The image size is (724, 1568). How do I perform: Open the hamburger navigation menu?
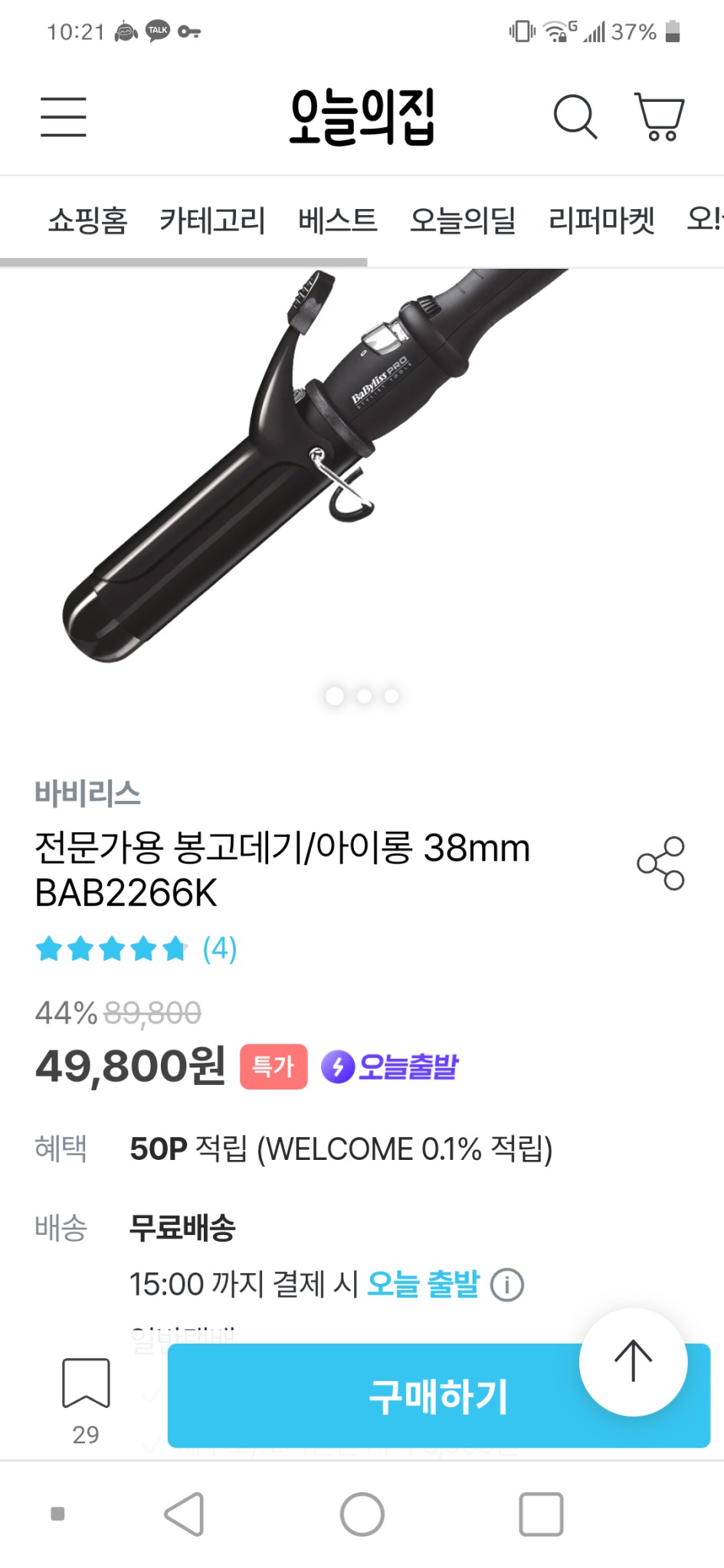tap(64, 116)
